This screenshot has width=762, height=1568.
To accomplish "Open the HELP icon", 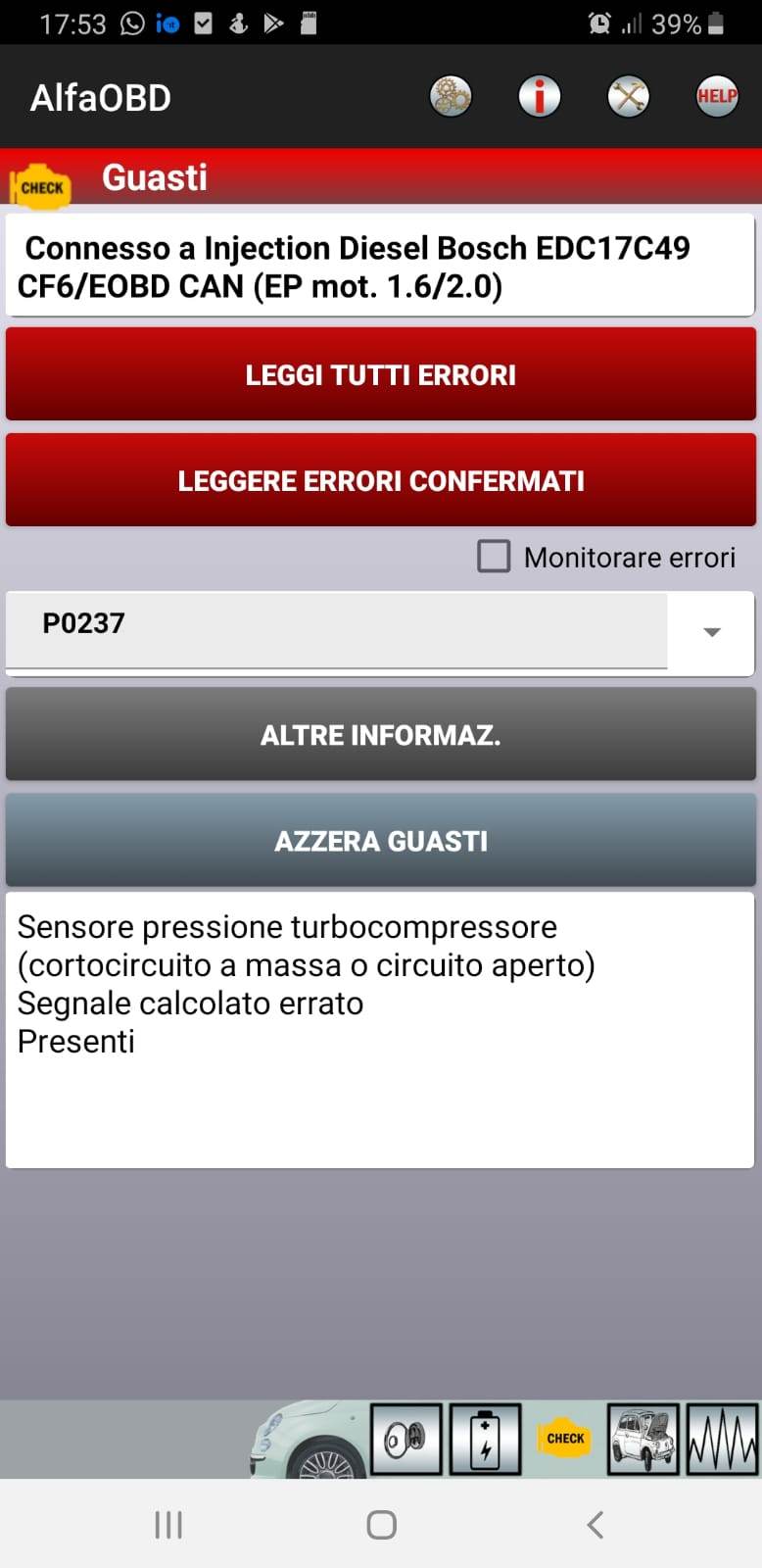I will point(717,97).
